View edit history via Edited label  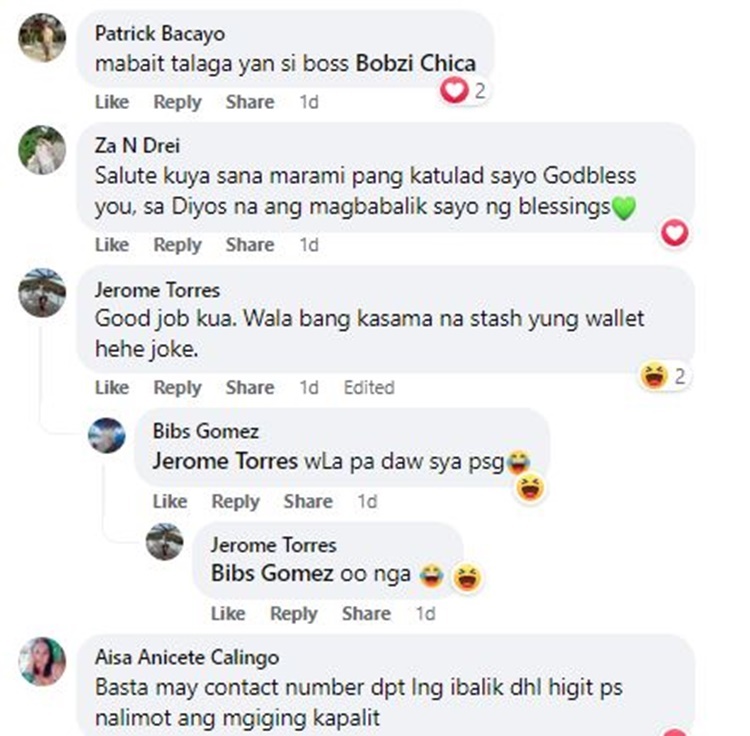[369, 388]
